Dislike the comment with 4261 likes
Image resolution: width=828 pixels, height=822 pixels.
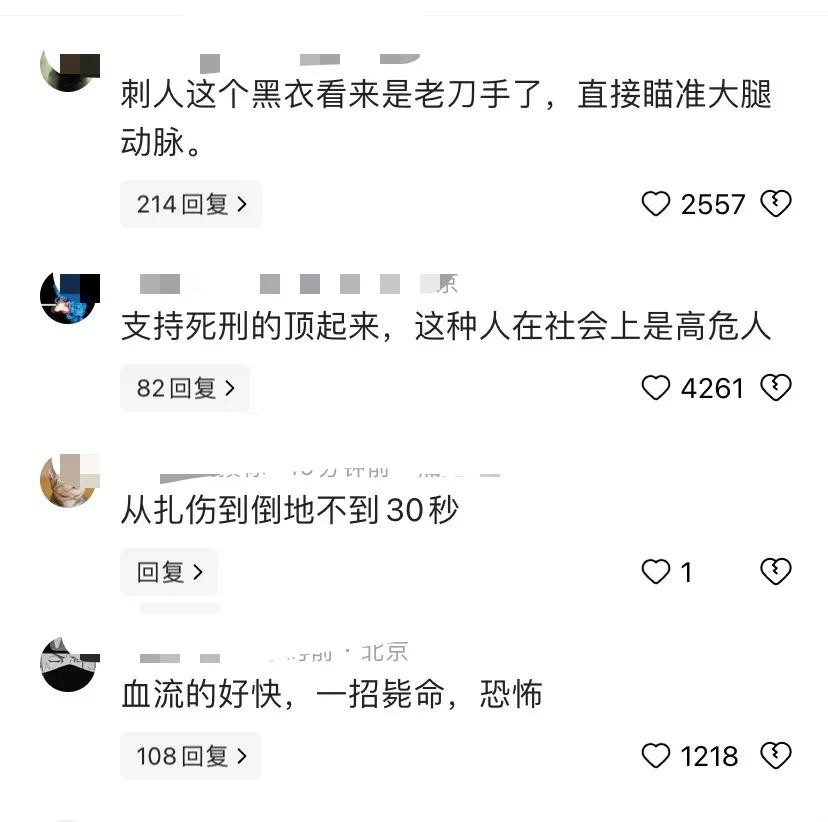pyautogui.click(x=776, y=388)
